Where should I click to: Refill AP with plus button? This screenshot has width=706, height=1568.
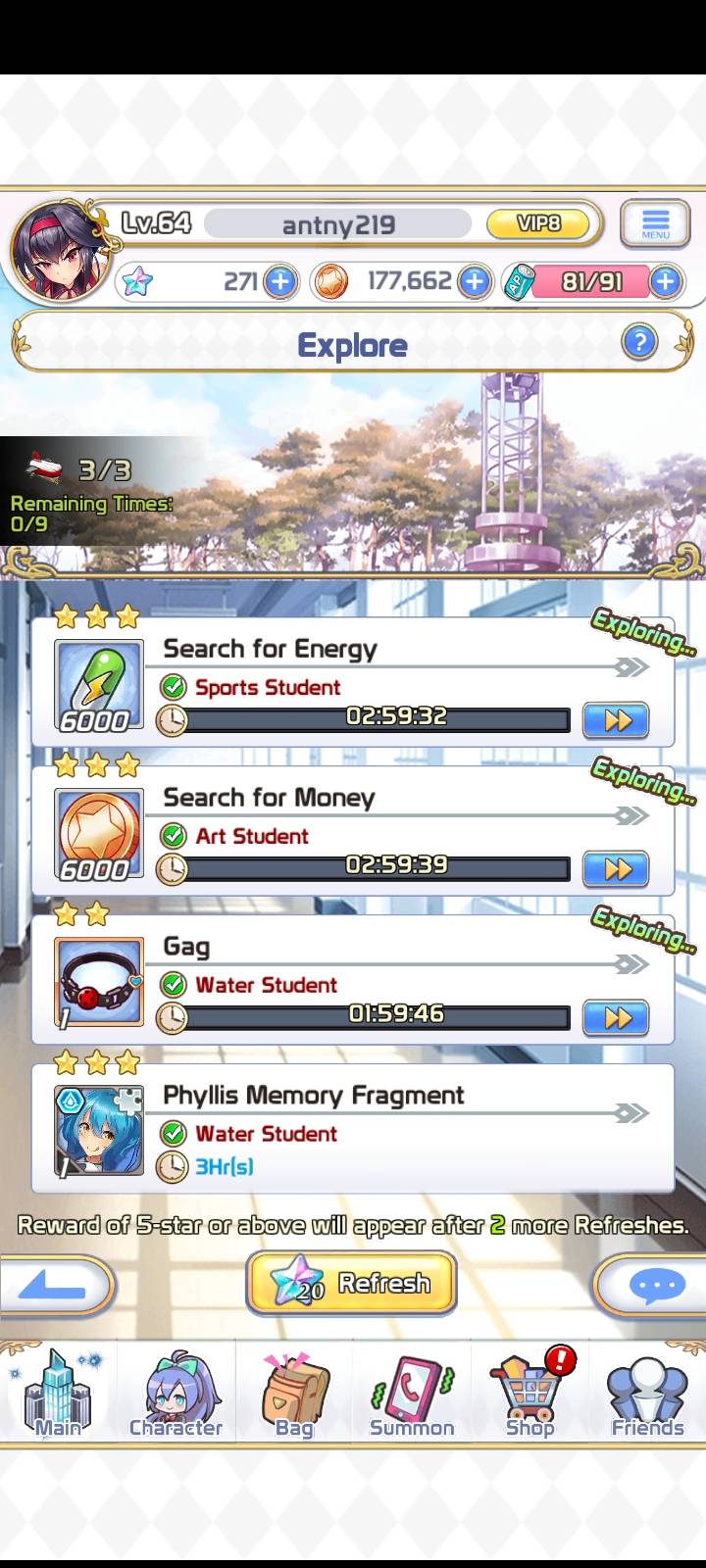(665, 282)
